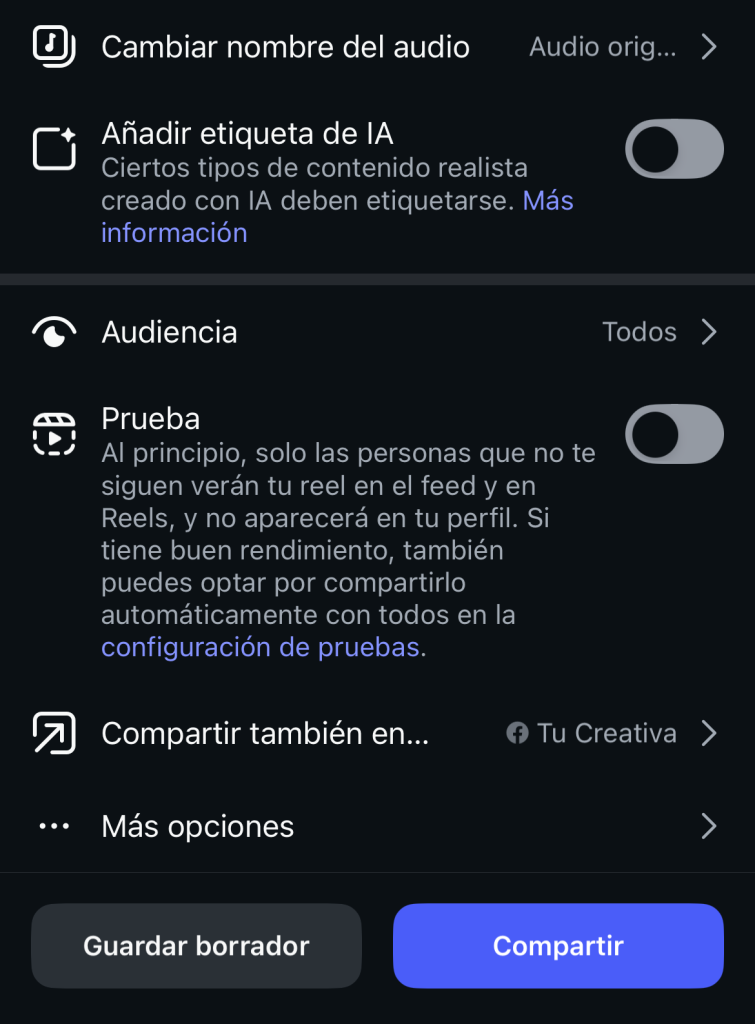
Task: Tap Guardar borrador to save draft
Action: tap(196, 945)
